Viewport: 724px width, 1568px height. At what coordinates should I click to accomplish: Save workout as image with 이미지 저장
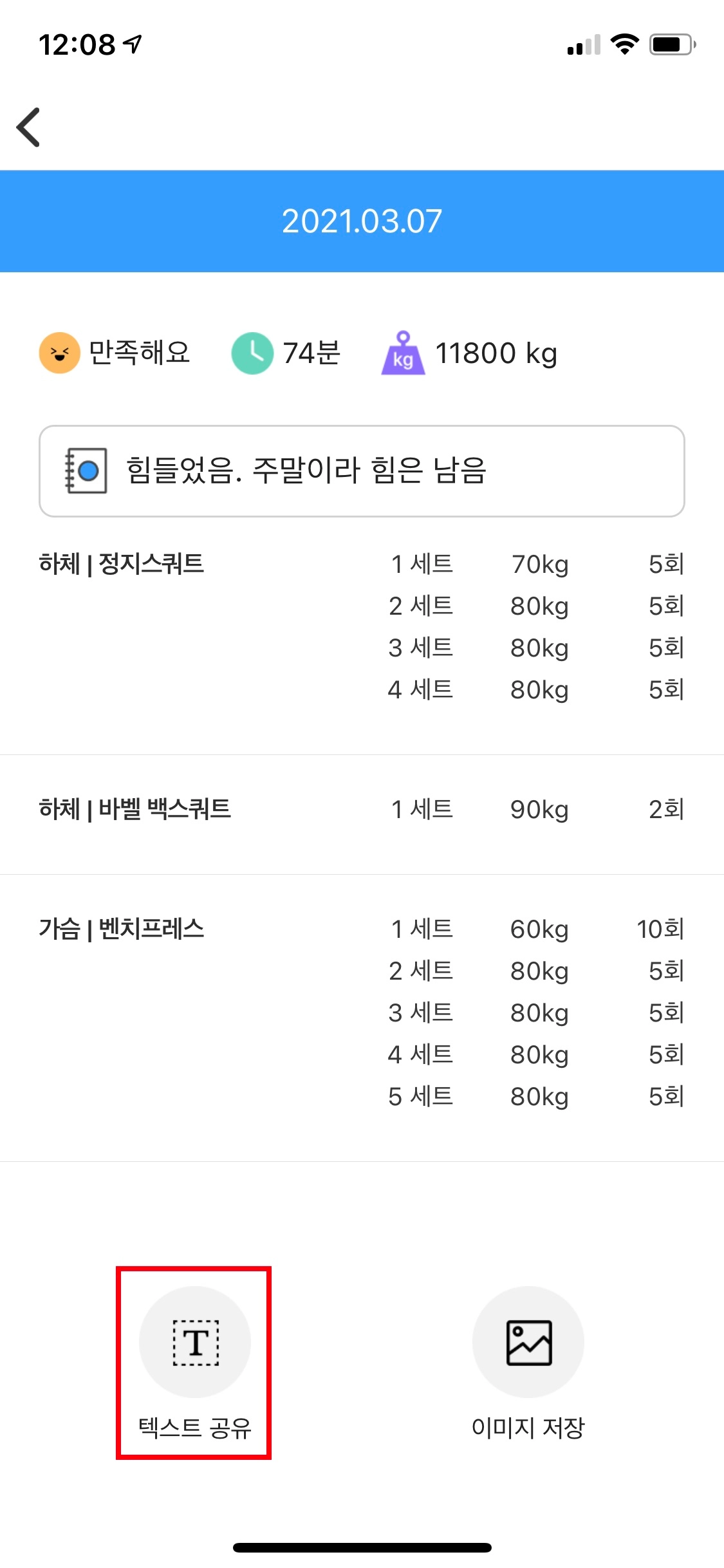(x=528, y=1362)
